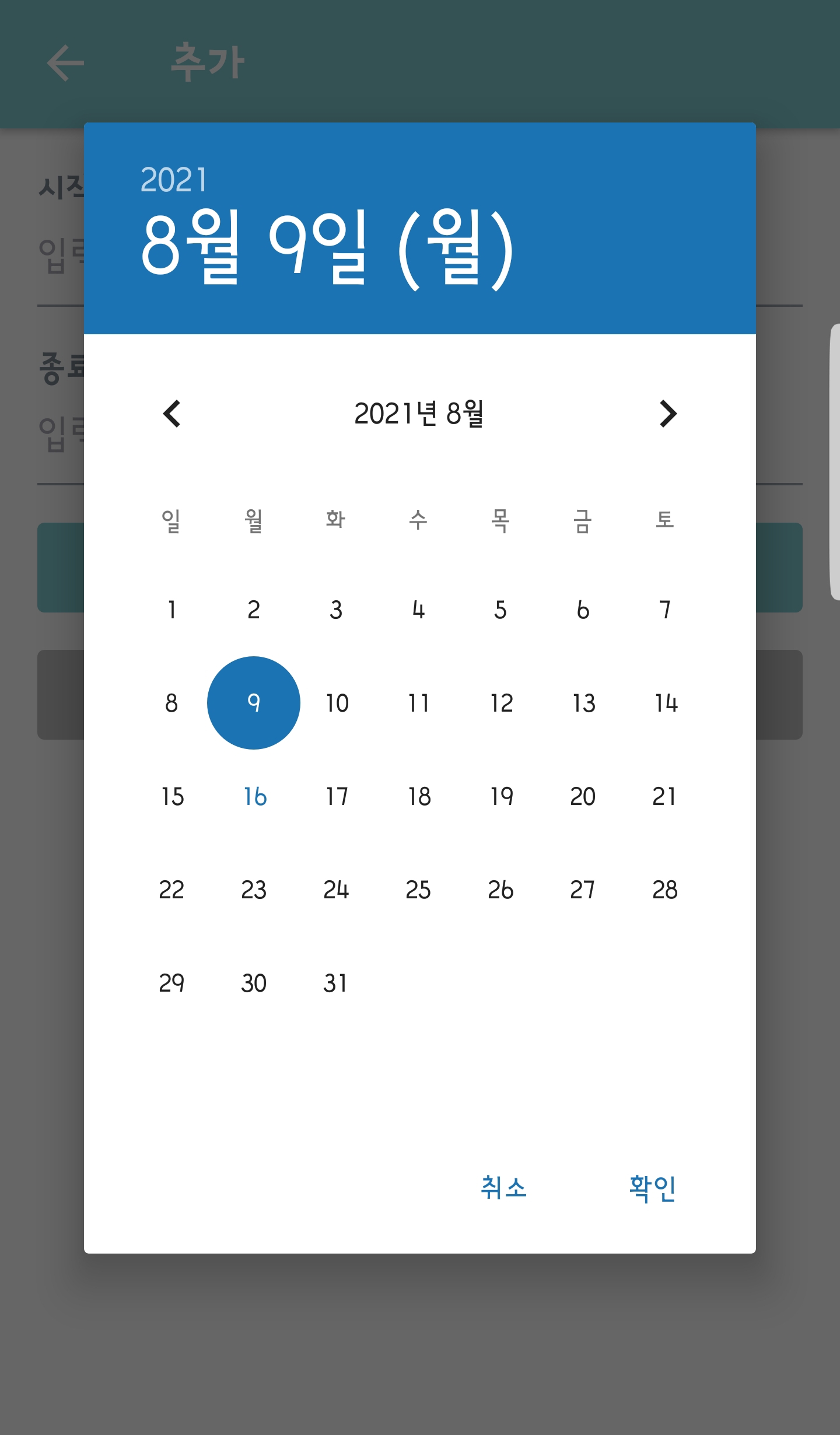Image resolution: width=840 pixels, height=1435 pixels.
Task: Select day 7 on the calendar
Action: click(x=665, y=610)
